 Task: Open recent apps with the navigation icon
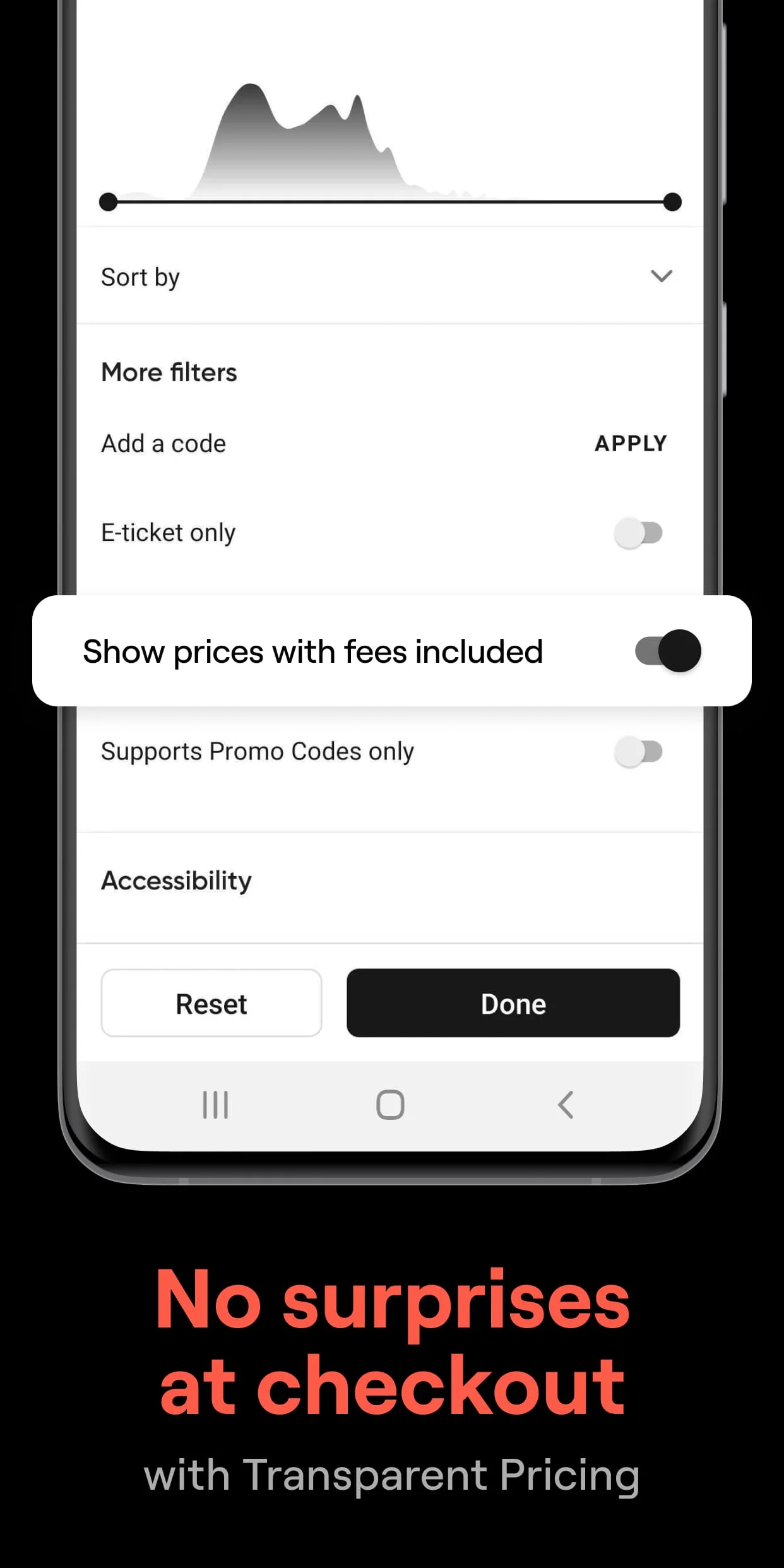[x=215, y=1104]
